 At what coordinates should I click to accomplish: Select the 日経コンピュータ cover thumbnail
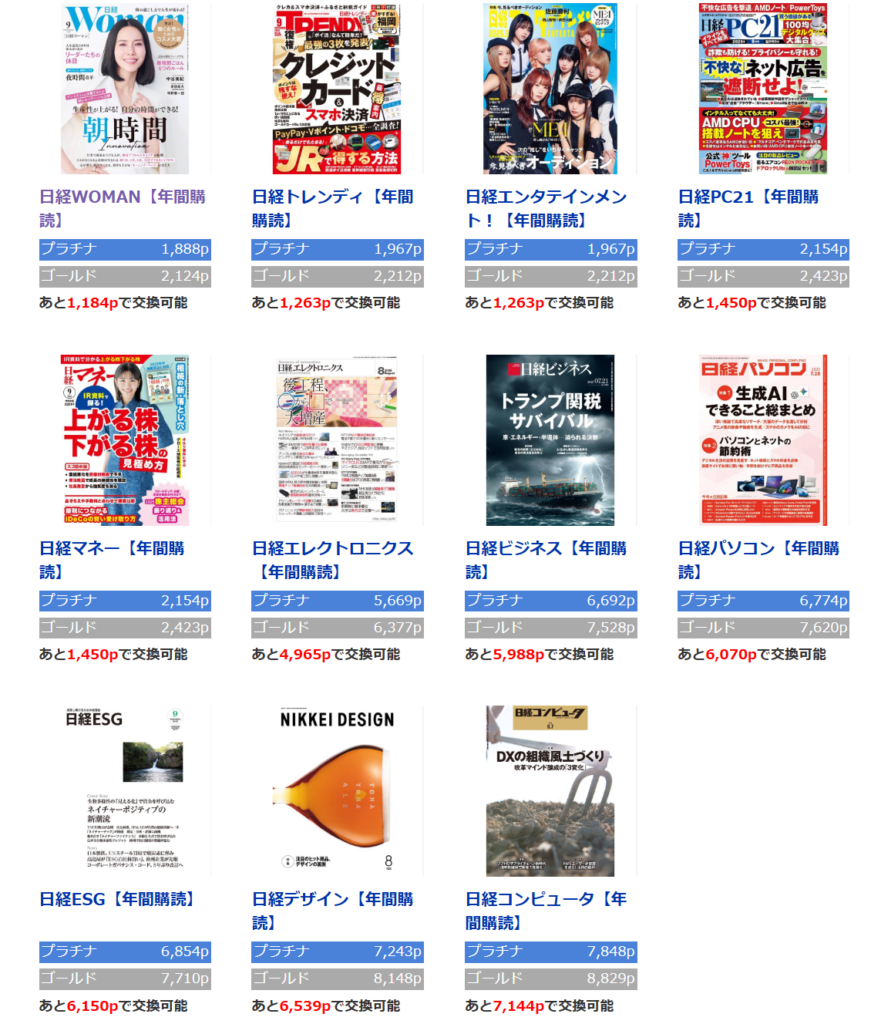click(550, 791)
